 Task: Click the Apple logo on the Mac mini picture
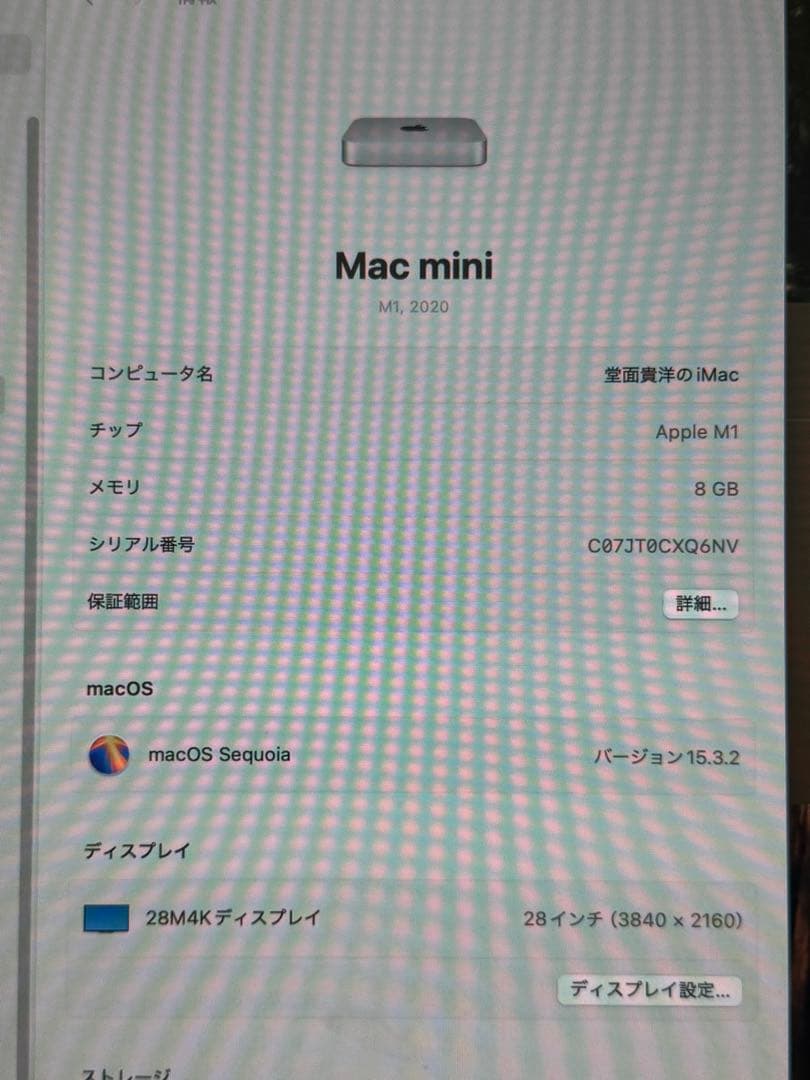[413, 128]
